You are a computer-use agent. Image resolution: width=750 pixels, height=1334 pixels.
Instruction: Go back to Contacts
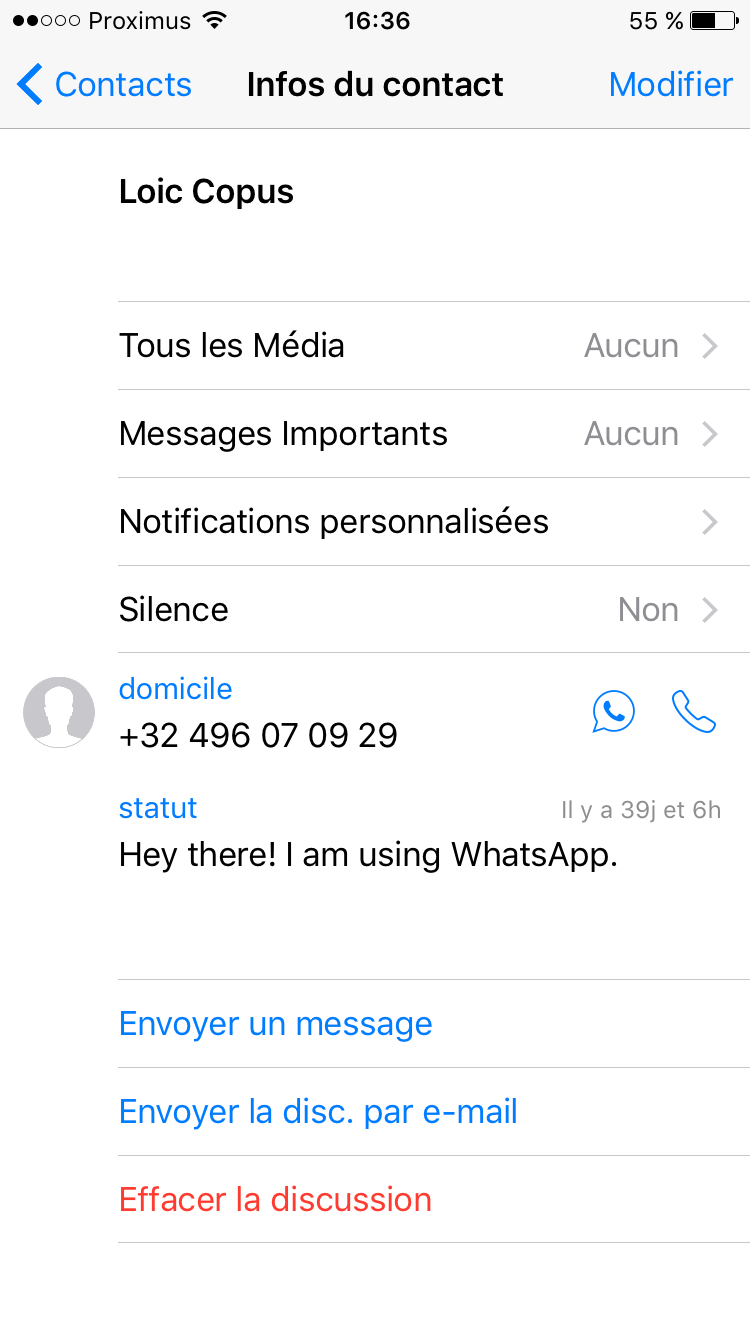[104, 85]
